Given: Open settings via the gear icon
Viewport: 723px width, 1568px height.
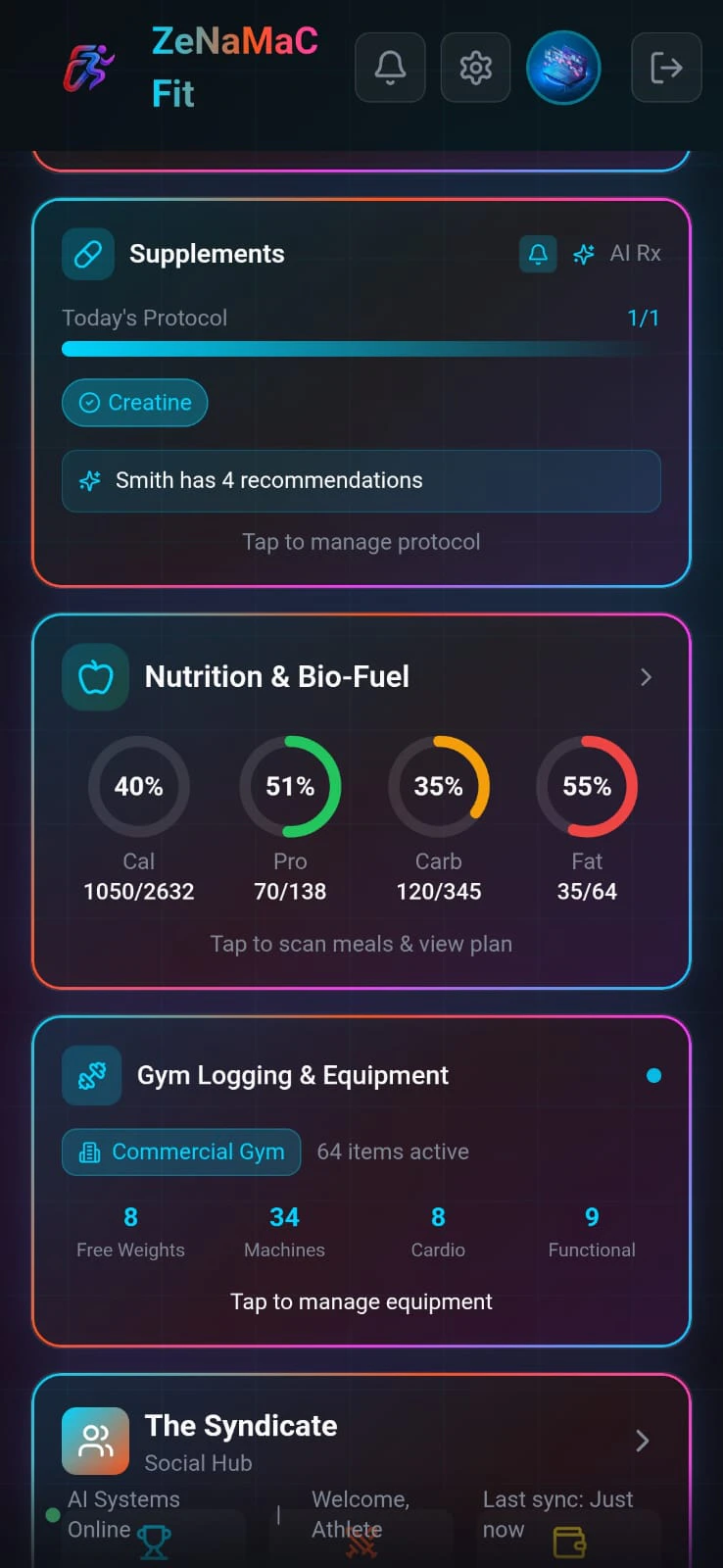Looking at the screenshot, I should (475, 68).
